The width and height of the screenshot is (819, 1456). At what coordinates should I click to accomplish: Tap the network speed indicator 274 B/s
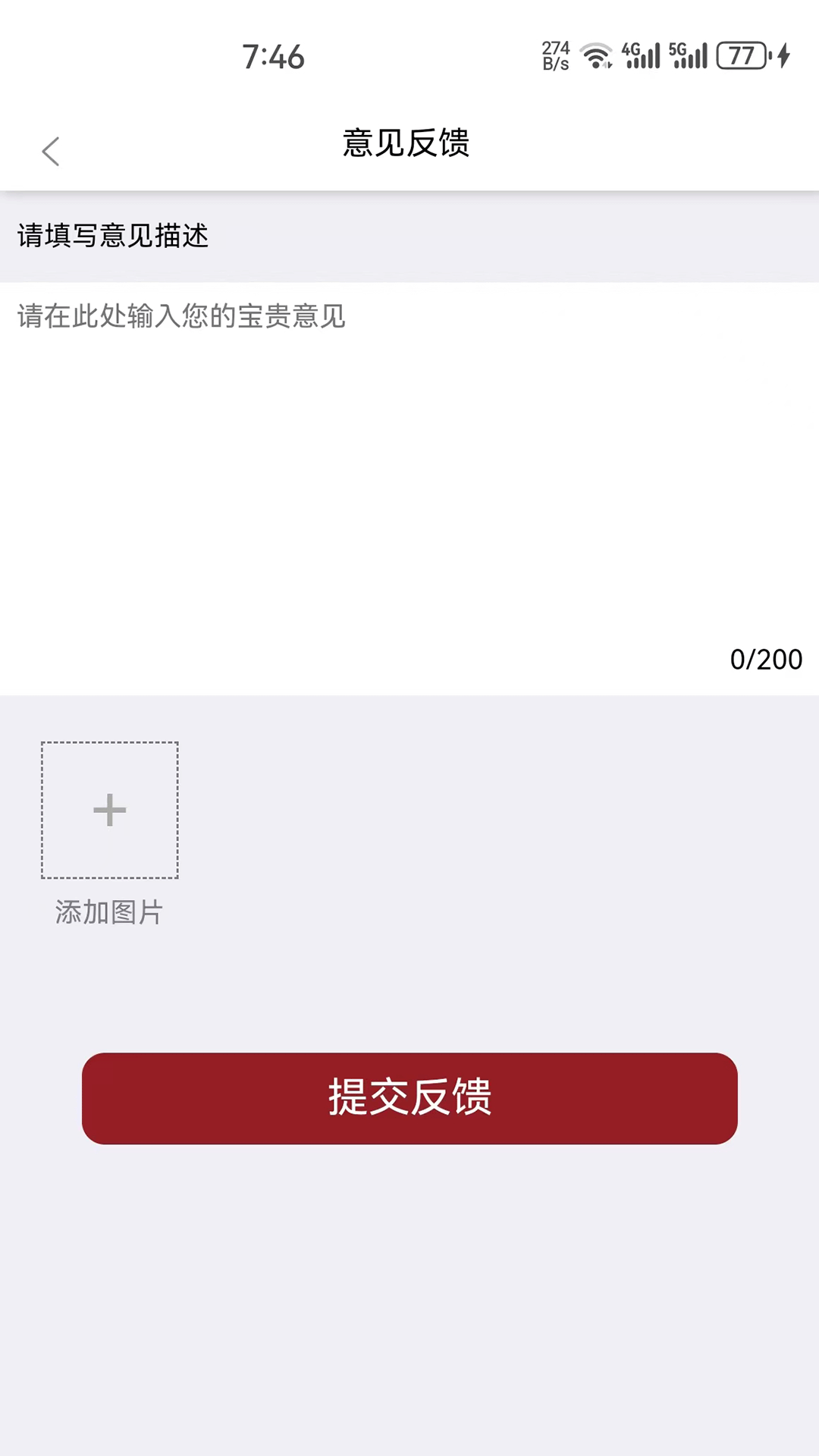pyautogui.click(x=554, y=55)
